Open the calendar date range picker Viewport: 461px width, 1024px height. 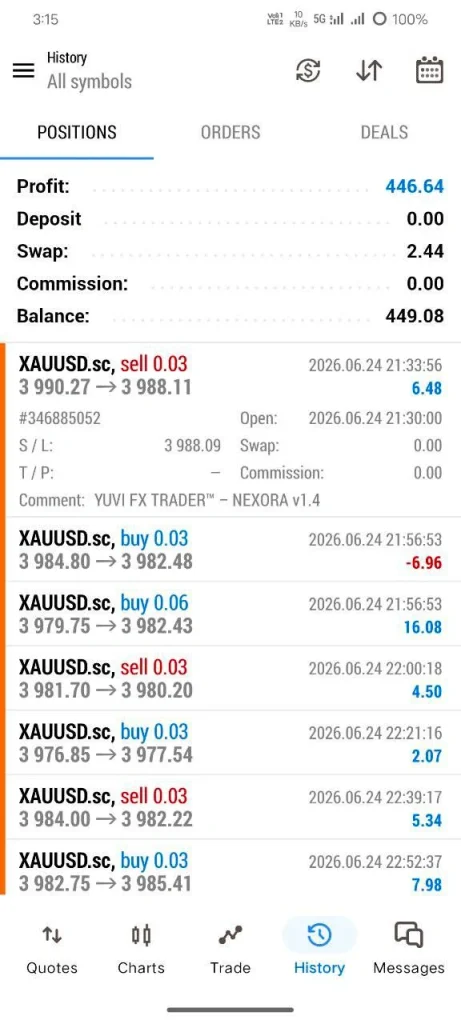pos(430,70)
